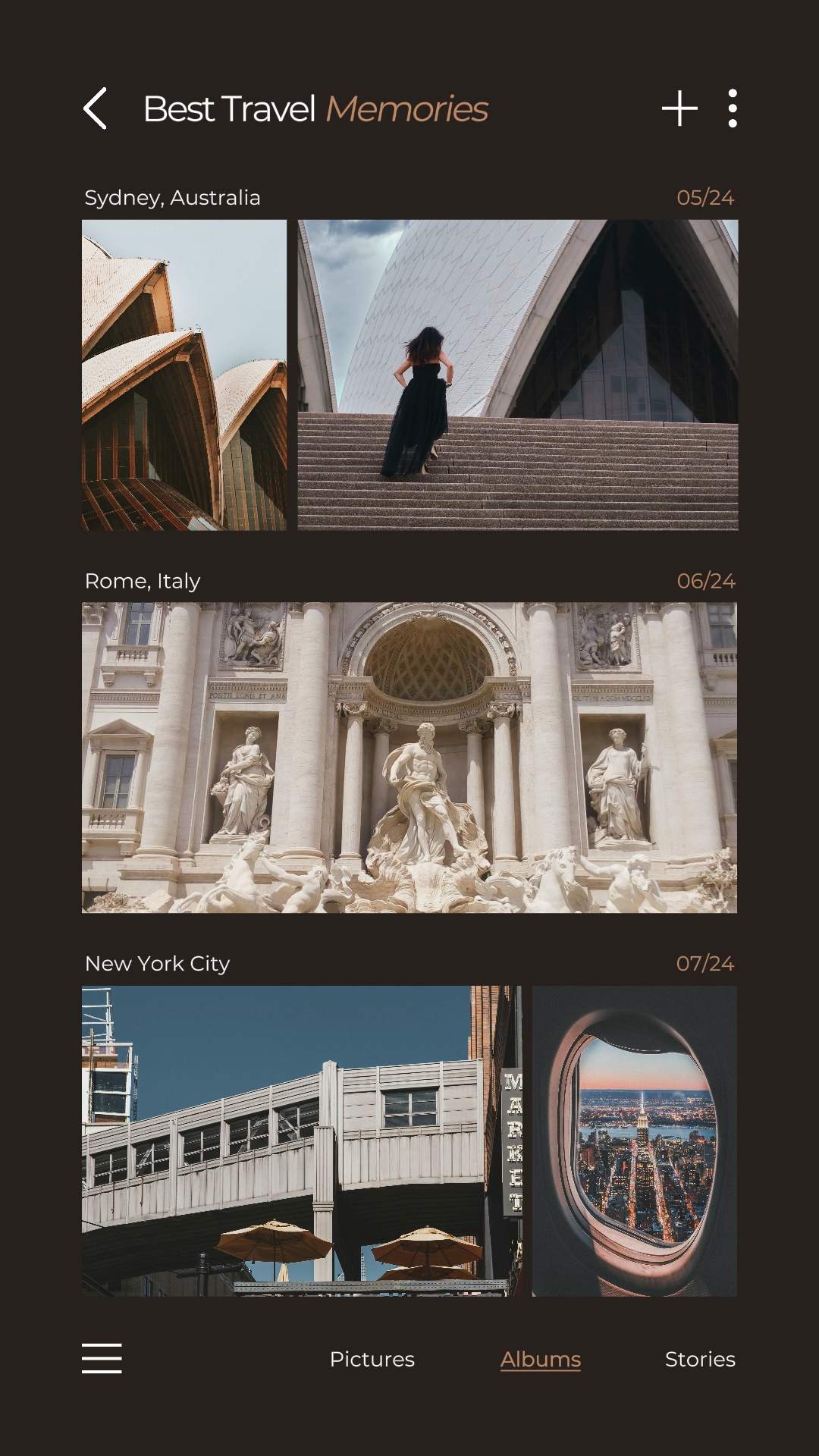
Task: Switch to the Pictures tab
Action: (372, 1360)
